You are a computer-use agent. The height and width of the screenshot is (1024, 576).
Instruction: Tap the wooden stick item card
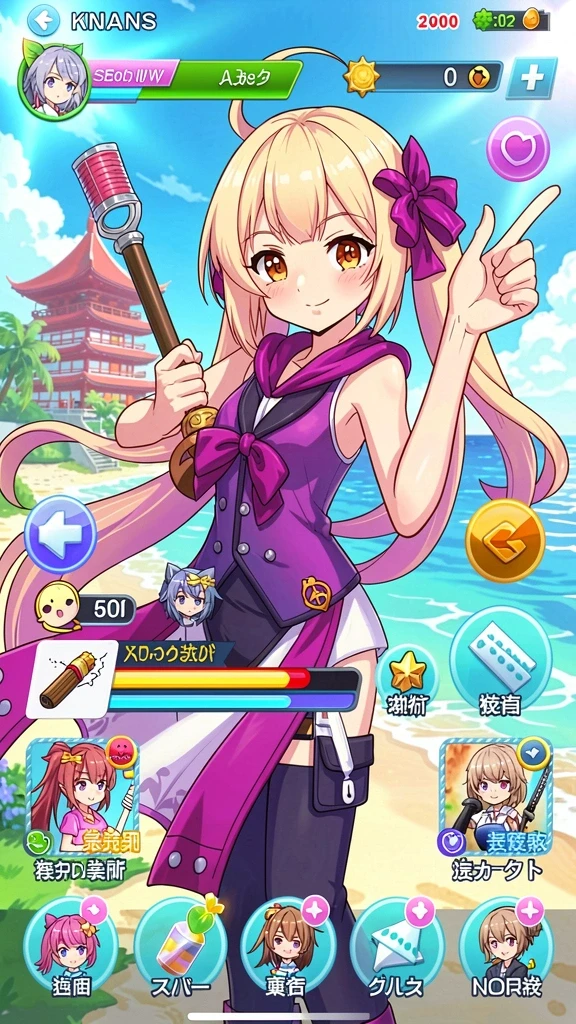[x=72, y=680]
